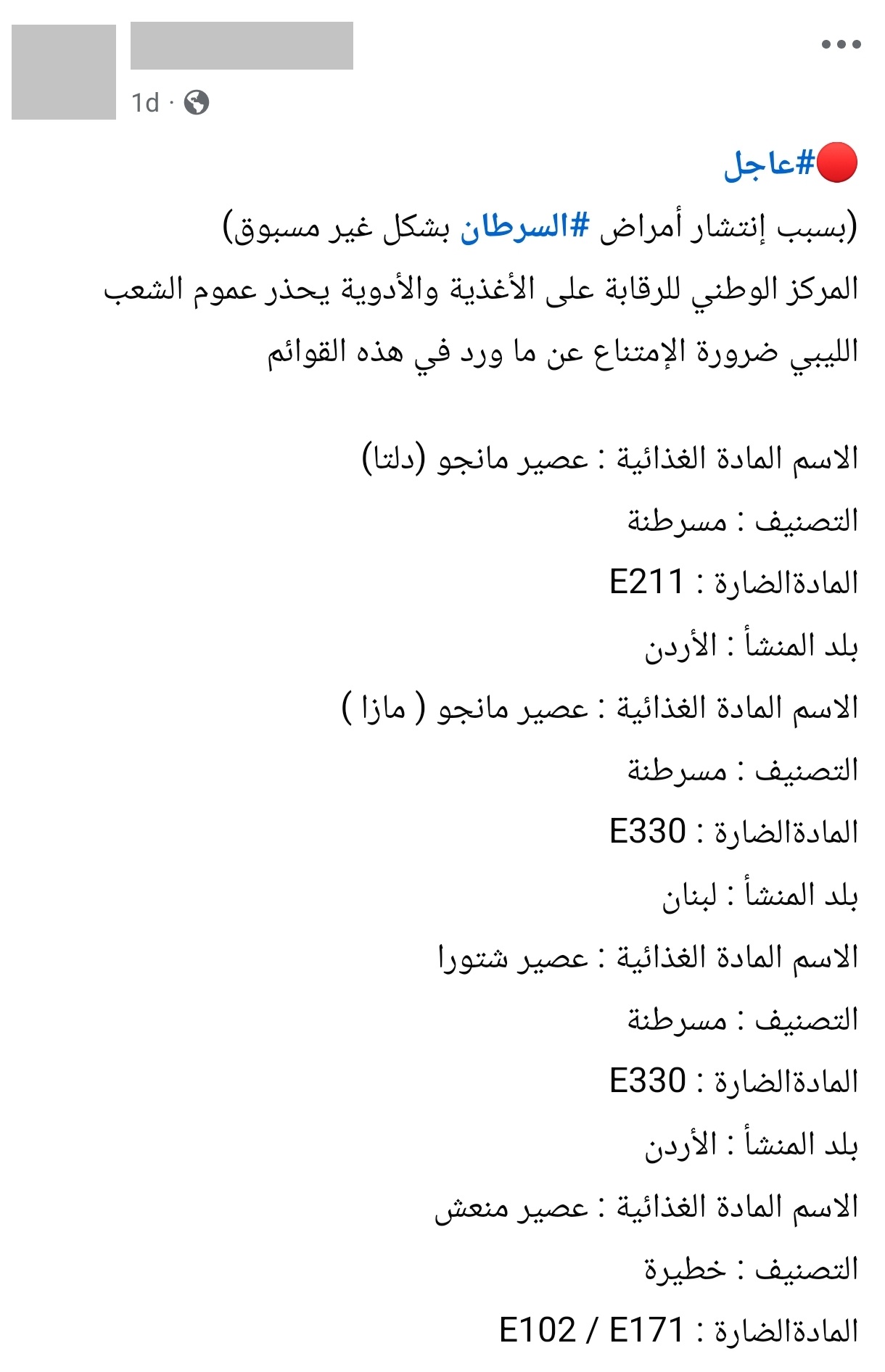Open the post author's name

242,46
